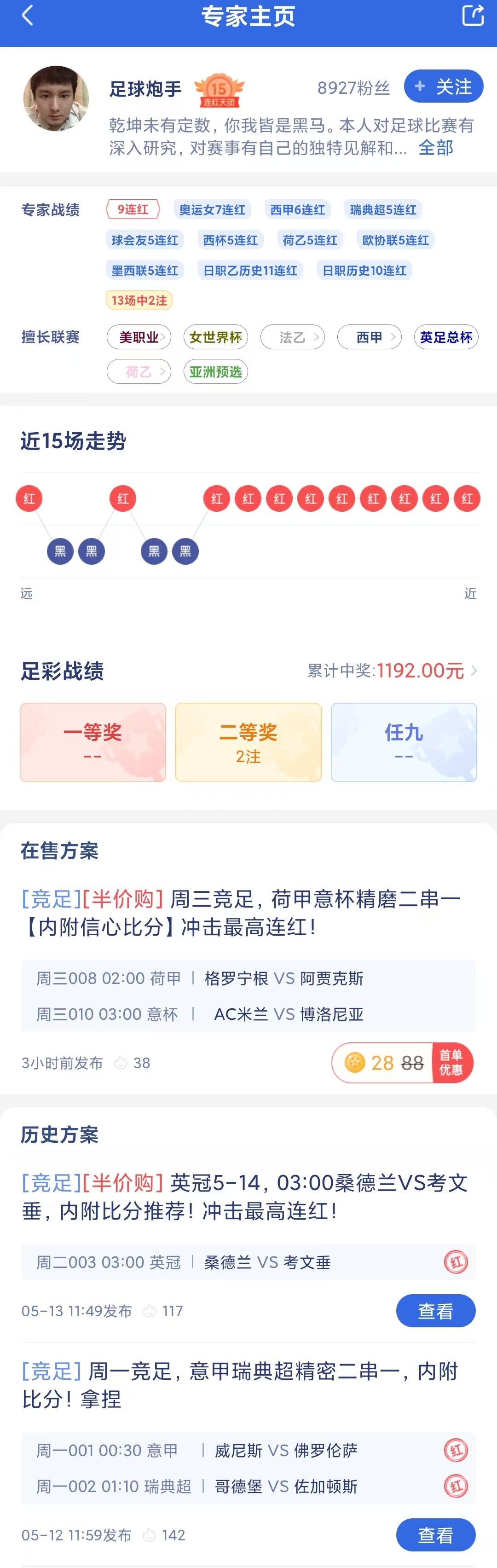Open the 亚洲预选 league chip
Viewport: 497px width, 1568px height.
[x=215, y=372]
